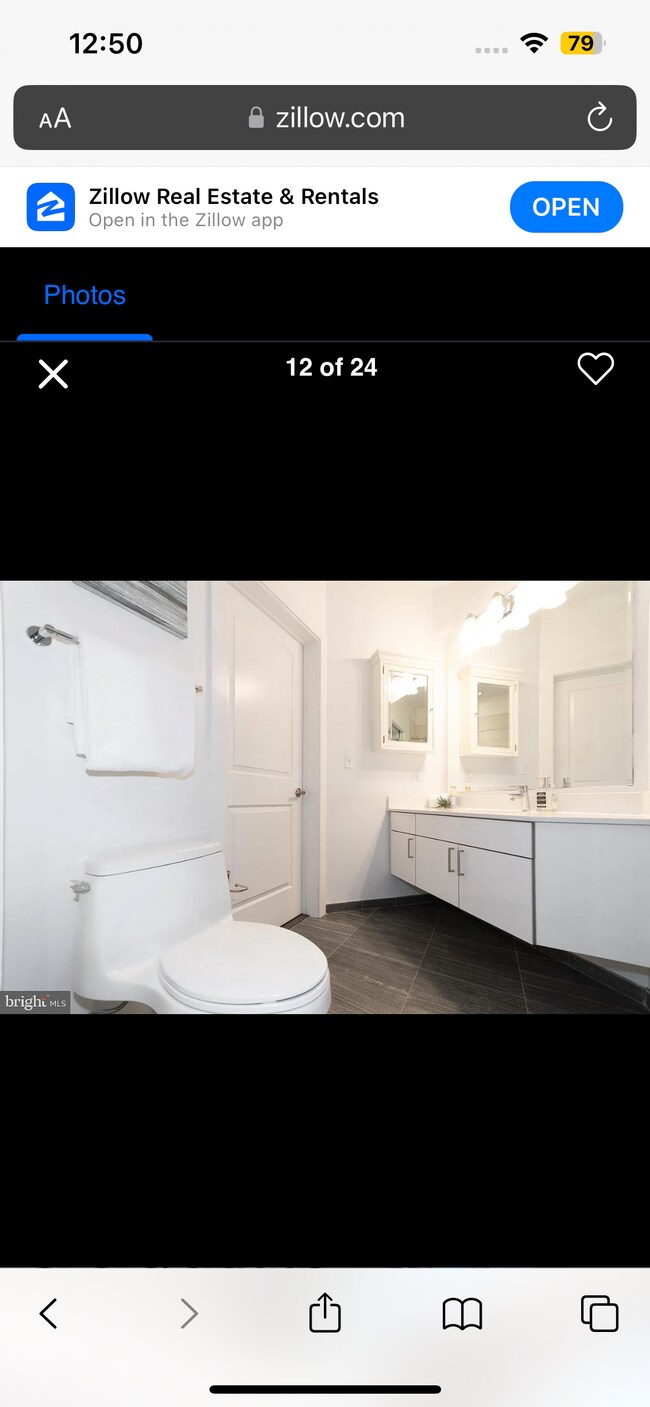Open Safari bookmarks
The height and width of the screenshot is (1407, 650).
(x=462, y=1313)
